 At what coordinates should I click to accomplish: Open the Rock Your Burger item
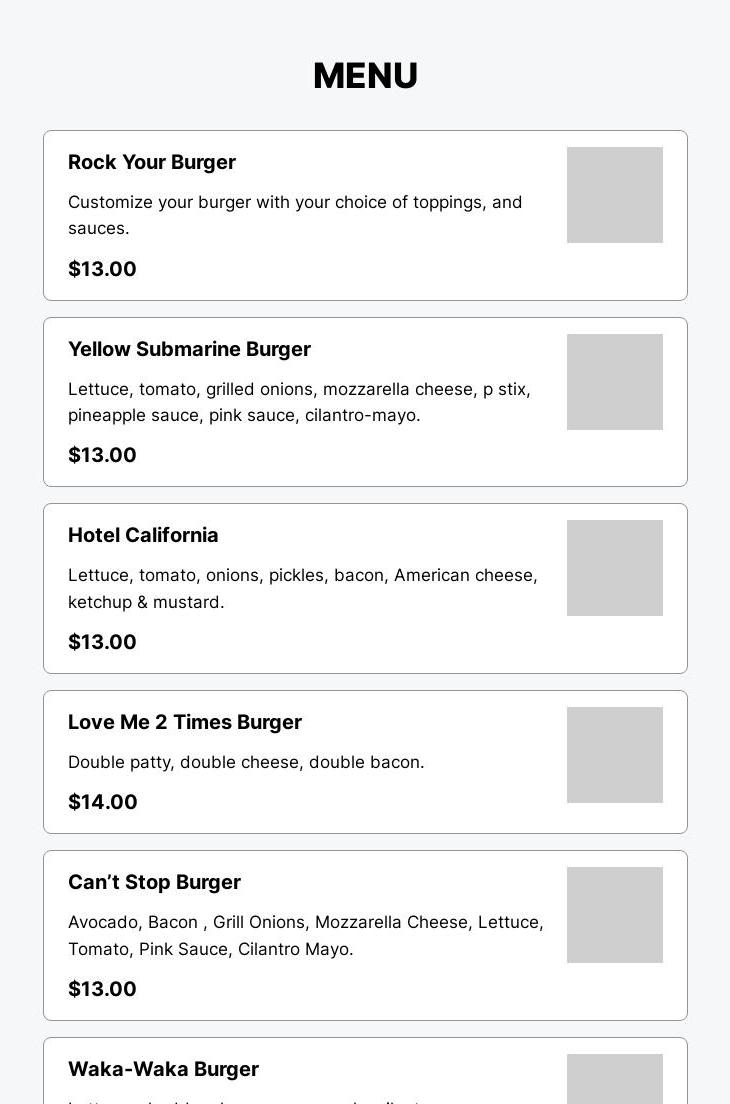click(365, 215)
